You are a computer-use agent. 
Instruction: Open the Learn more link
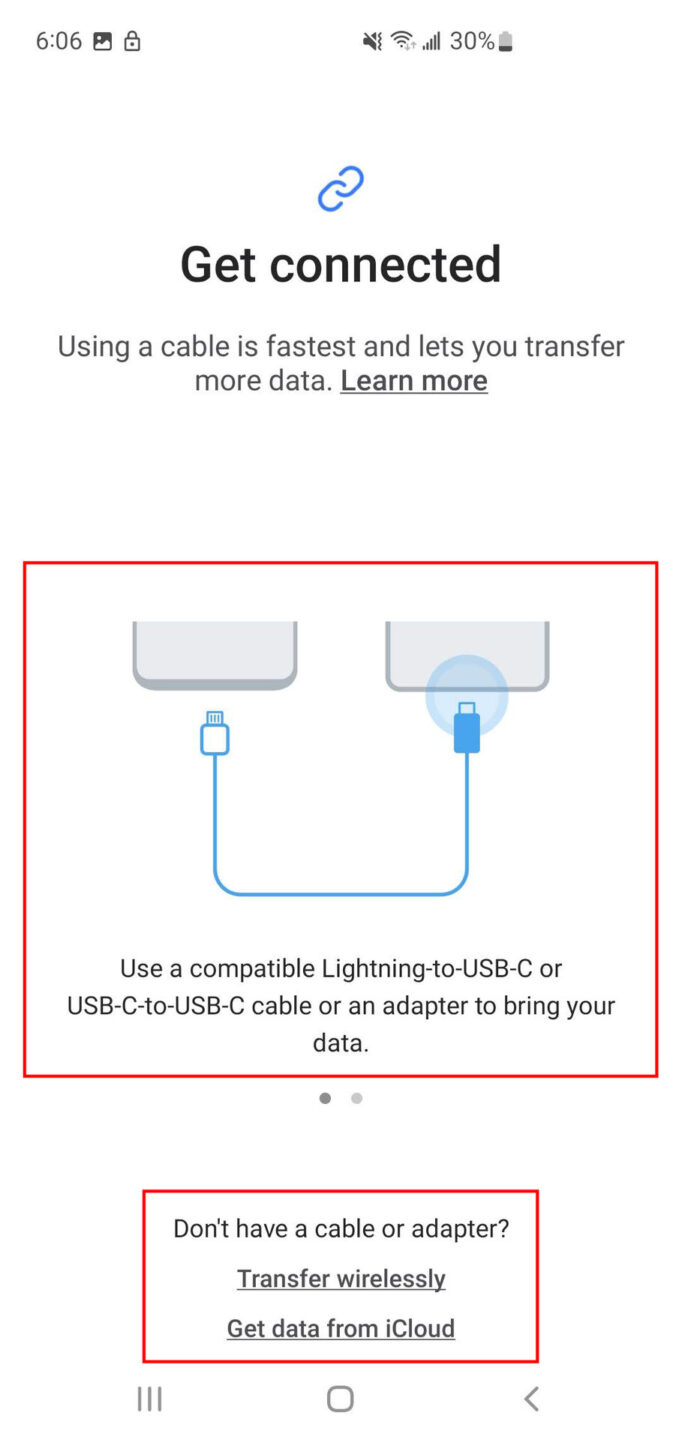pyautogui.click(x=413, y=381)
